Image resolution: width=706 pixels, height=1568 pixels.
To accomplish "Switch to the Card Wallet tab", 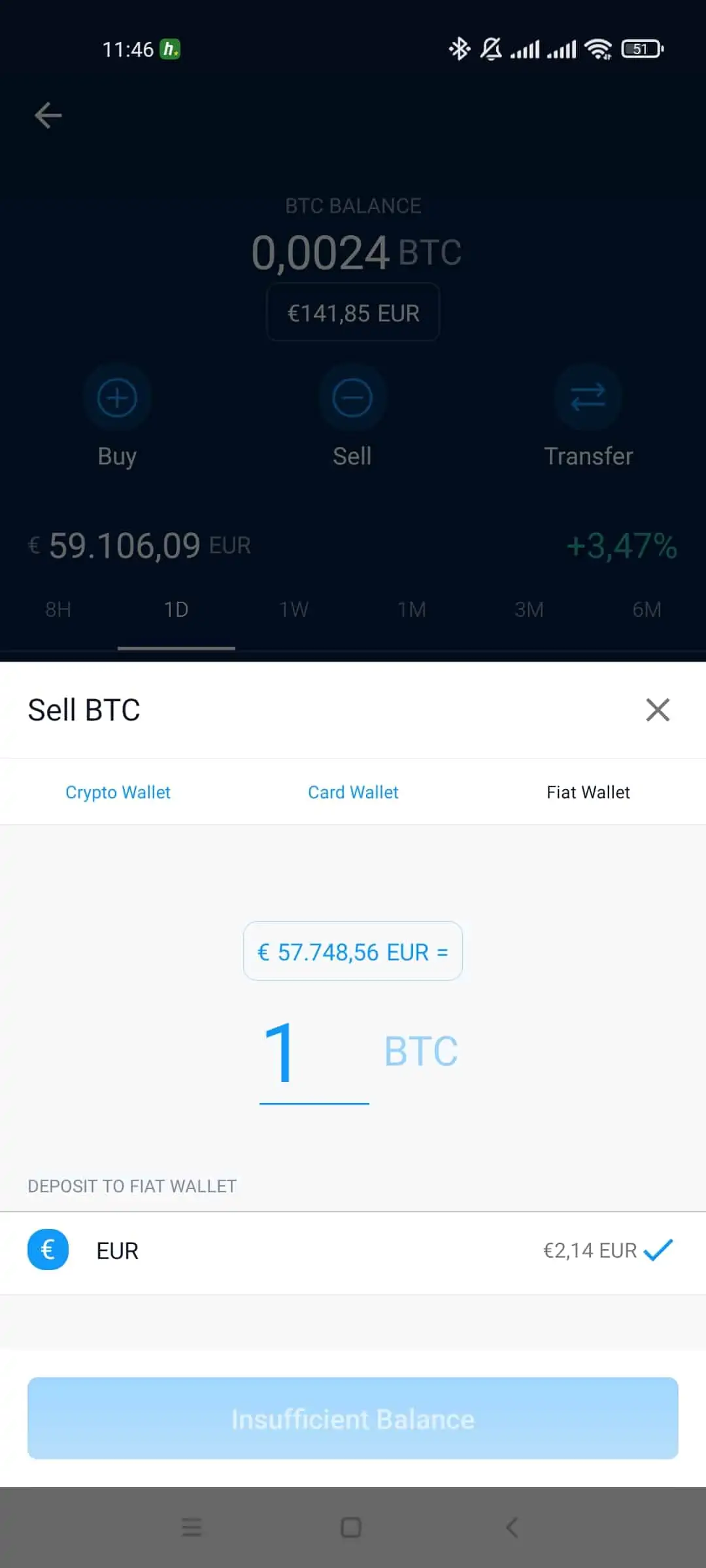I will [x=353, y=792].
